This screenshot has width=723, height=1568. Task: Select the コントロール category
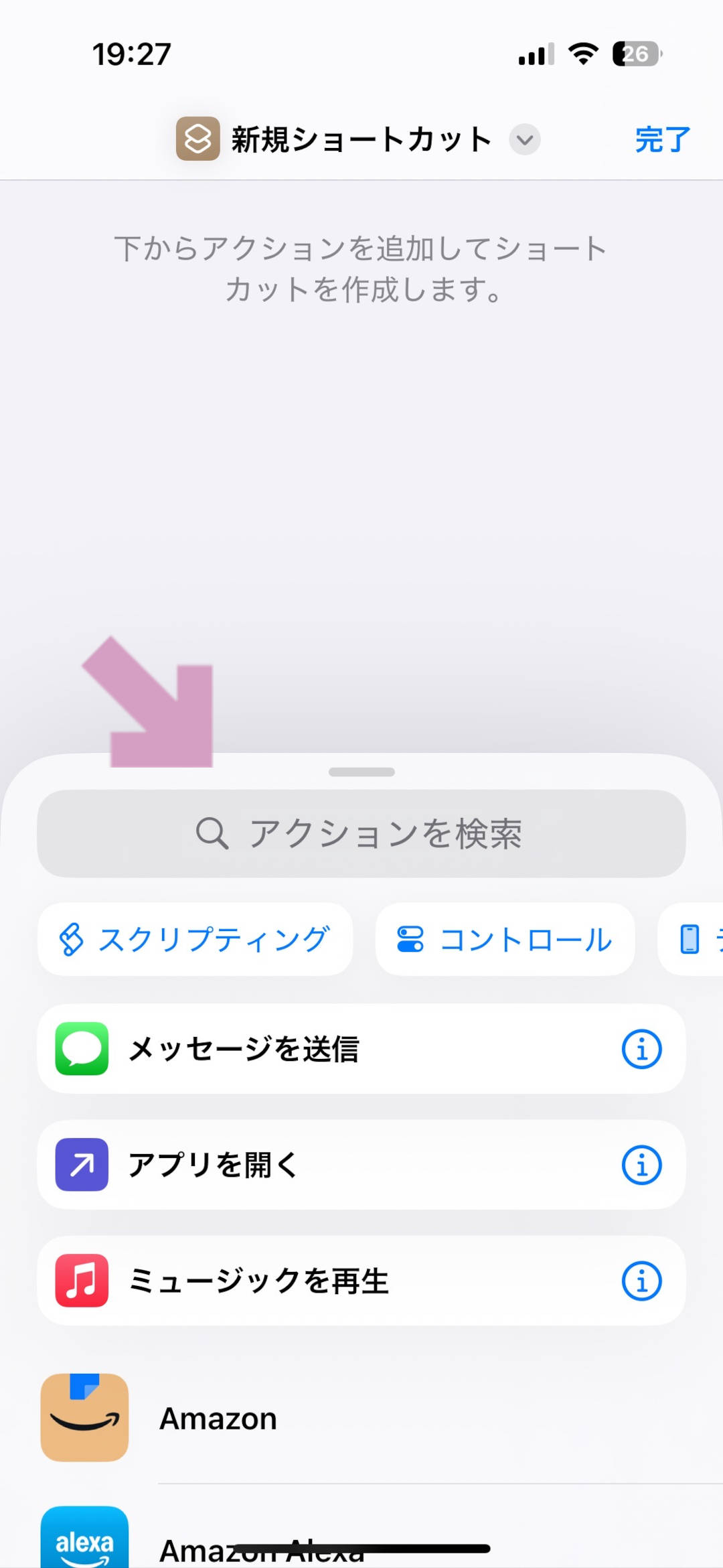(504, 939)
